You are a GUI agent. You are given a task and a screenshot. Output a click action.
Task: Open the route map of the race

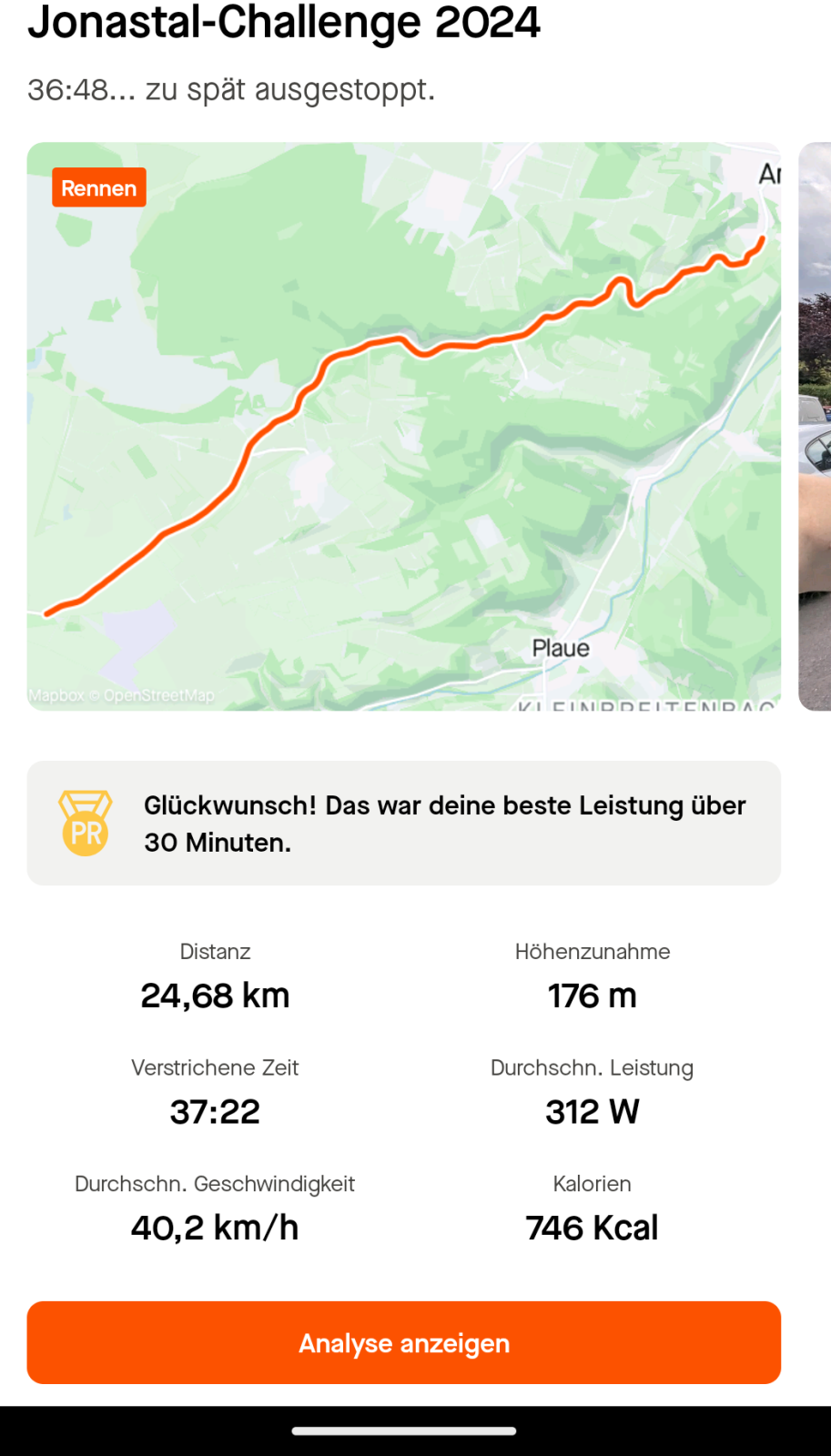click(403, 426)
